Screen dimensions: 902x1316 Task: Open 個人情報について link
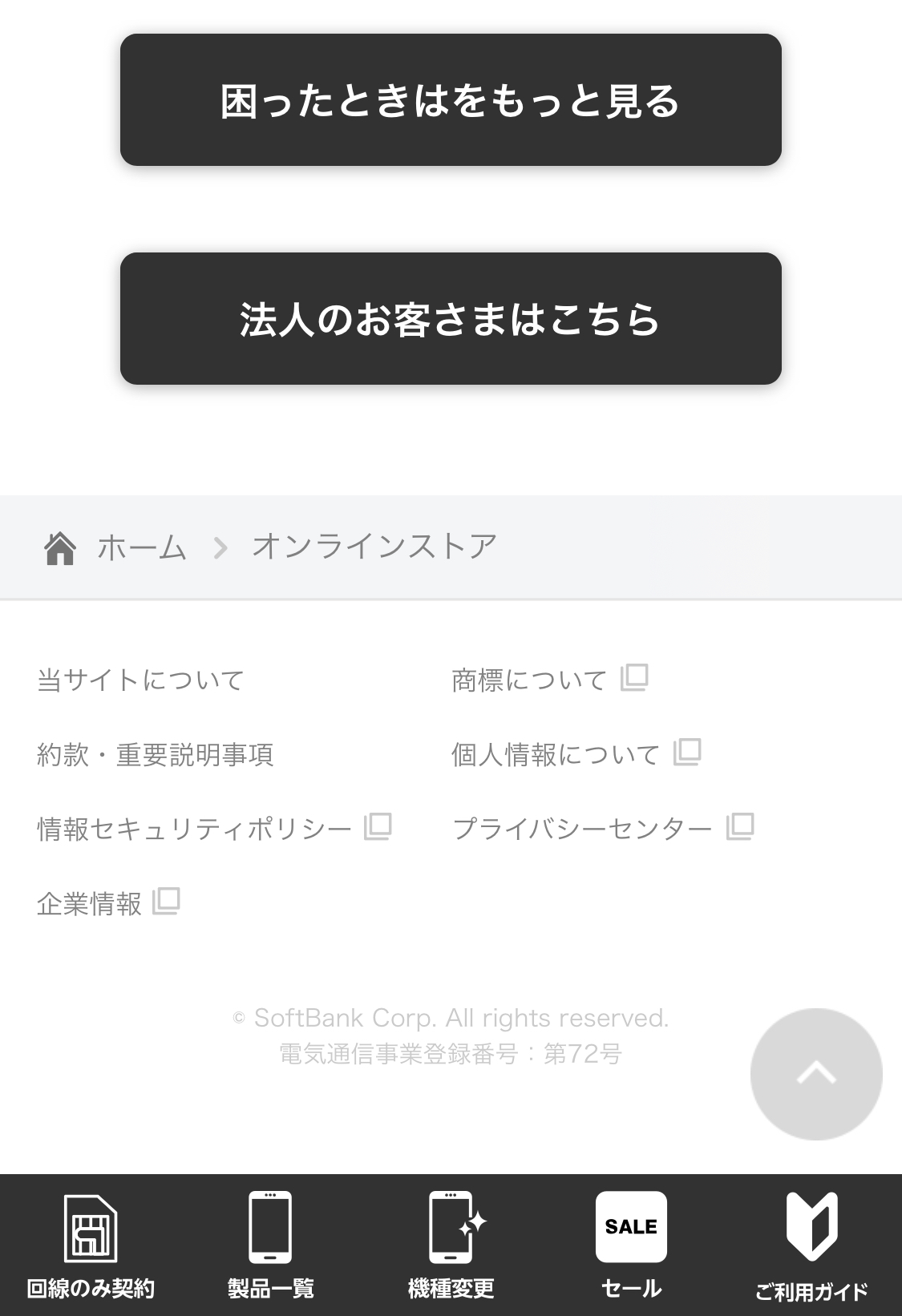click(555, 755)
